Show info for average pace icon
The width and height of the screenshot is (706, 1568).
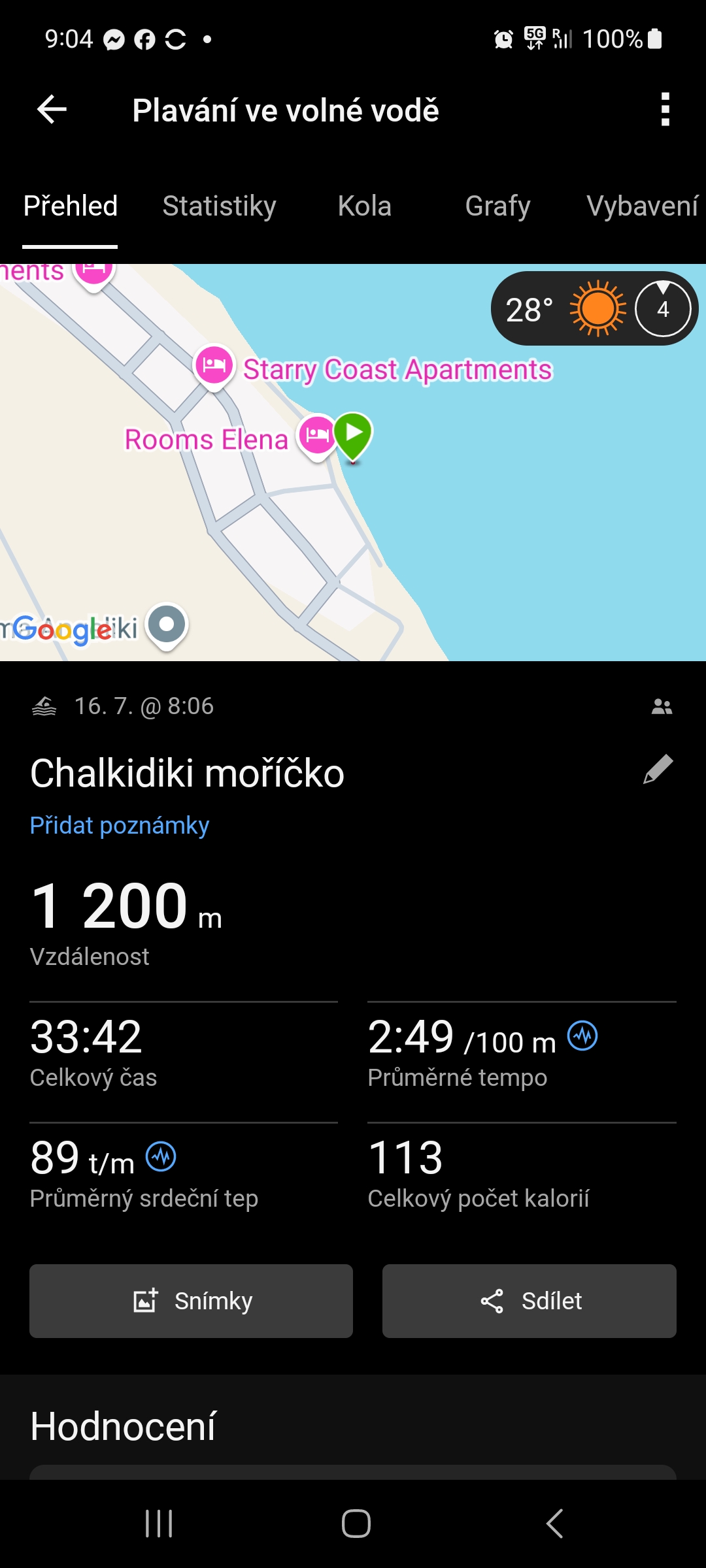click(582, 1036)
